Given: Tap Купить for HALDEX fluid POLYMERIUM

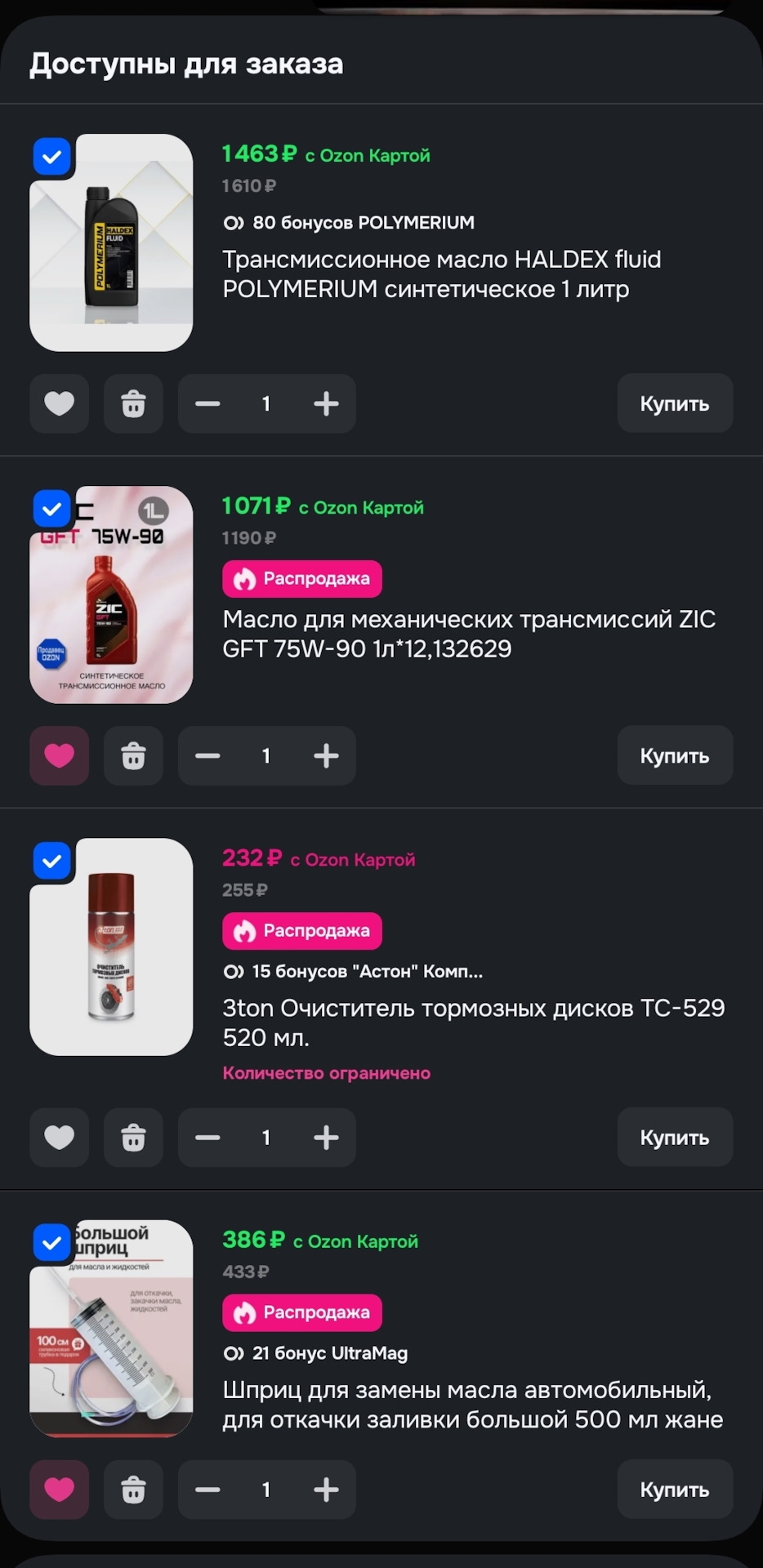Looking at the screenshot, I should (x=674, y=403).
